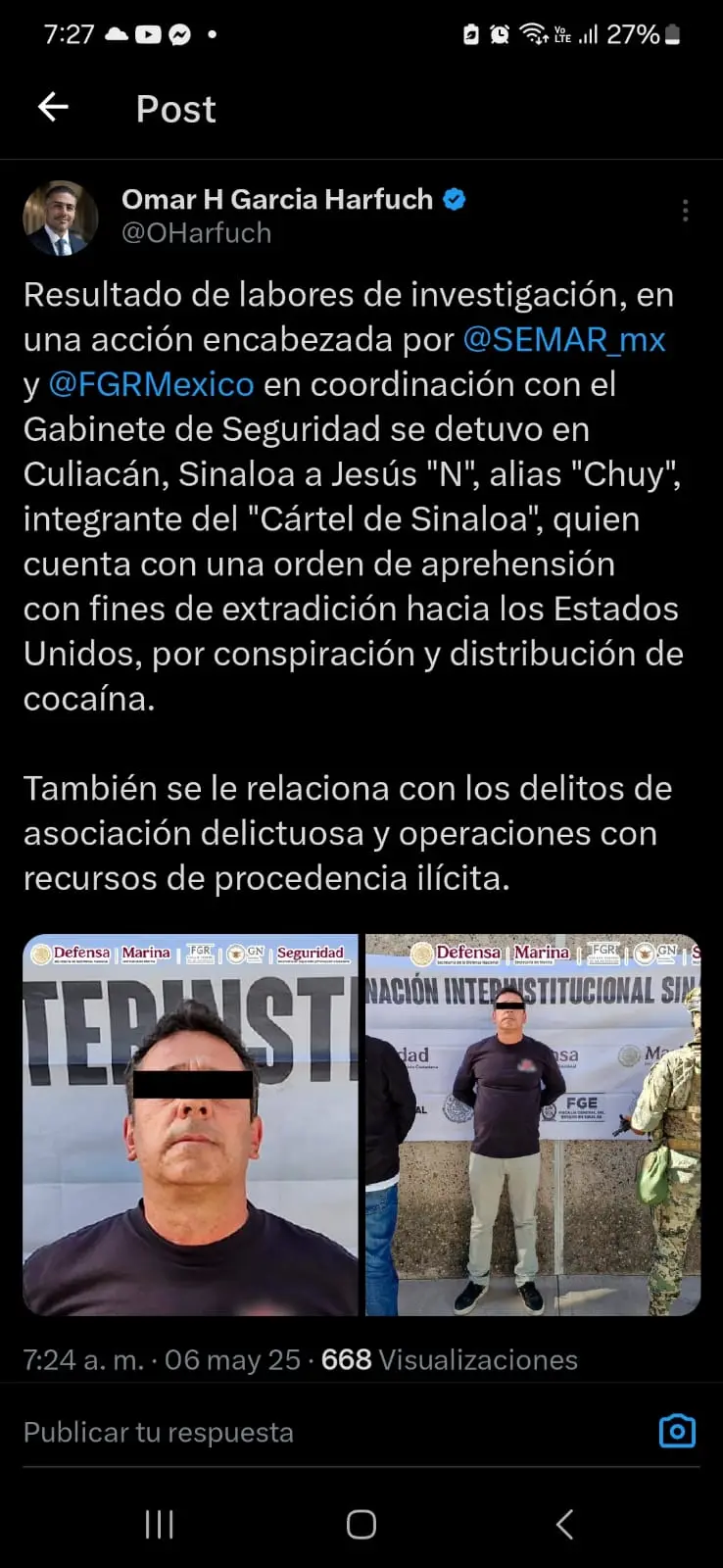
Task: Open the recent apps view
Action: [x=159, y=1524]
